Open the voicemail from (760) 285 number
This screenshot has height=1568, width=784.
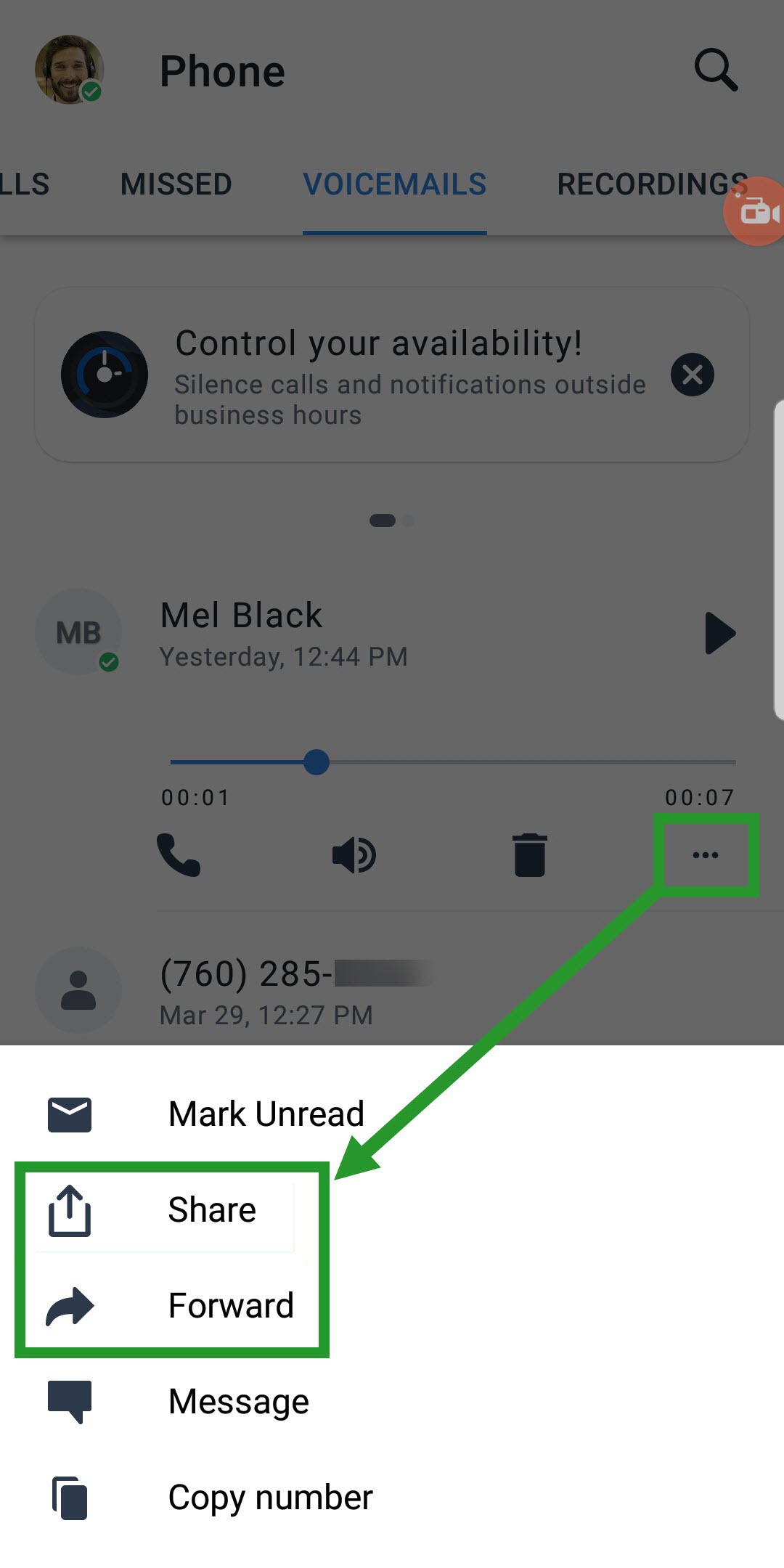coord(392,990)
